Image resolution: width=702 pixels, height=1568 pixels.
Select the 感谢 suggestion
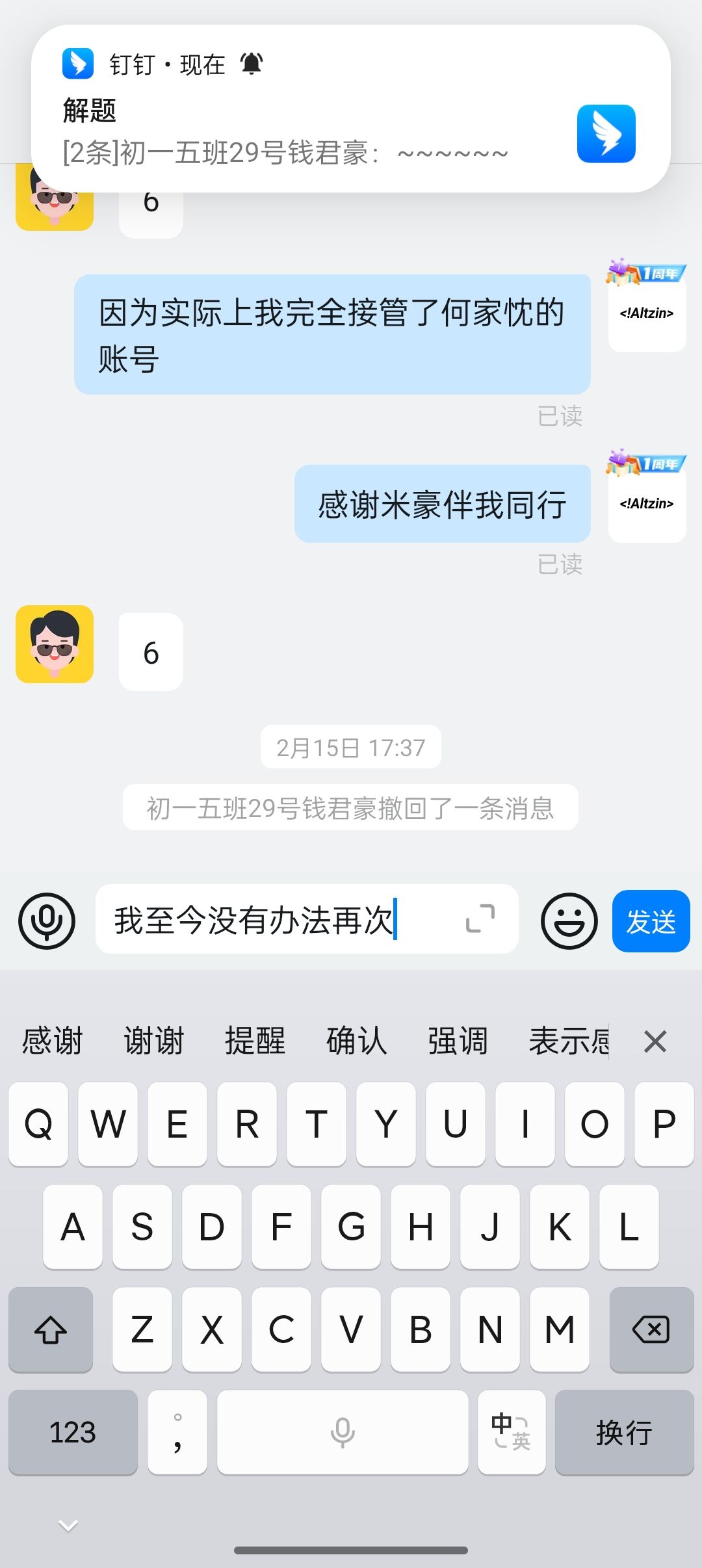pyautogui.click(x=52, y=1041)
